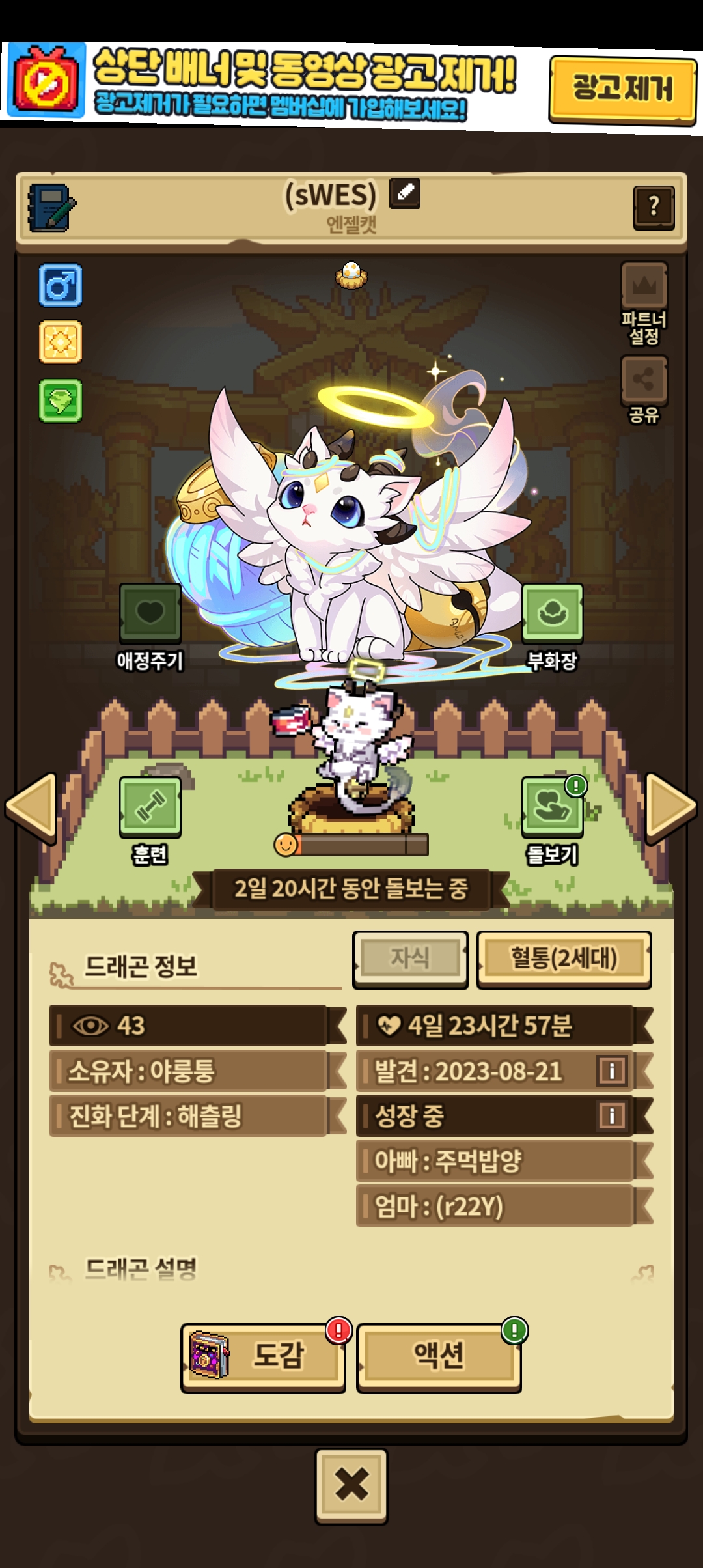
Task: Tap the info icon next to 발견 date
Action: 612,1071
